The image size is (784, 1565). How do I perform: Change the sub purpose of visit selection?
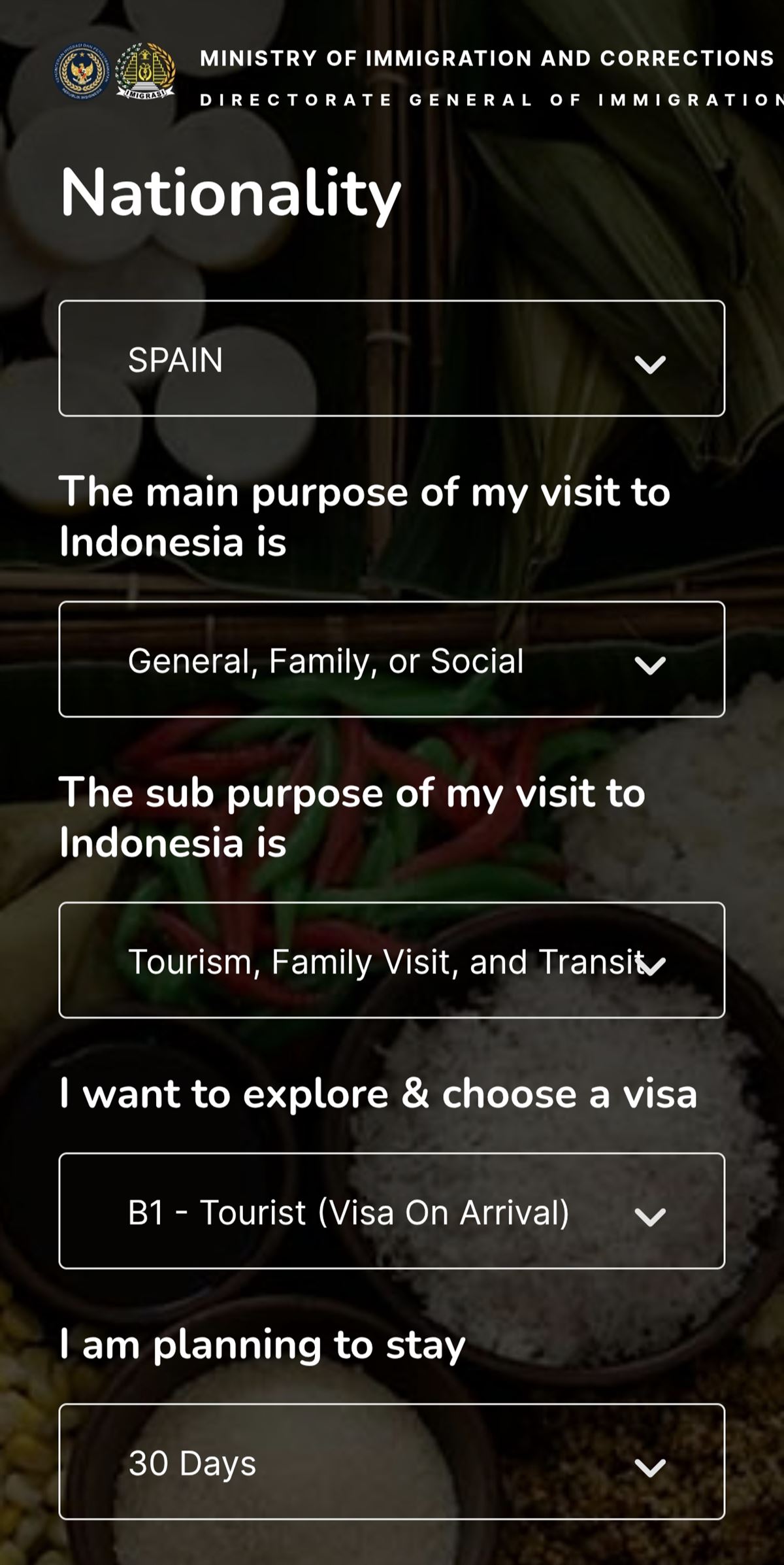click(x=392, y=960)
